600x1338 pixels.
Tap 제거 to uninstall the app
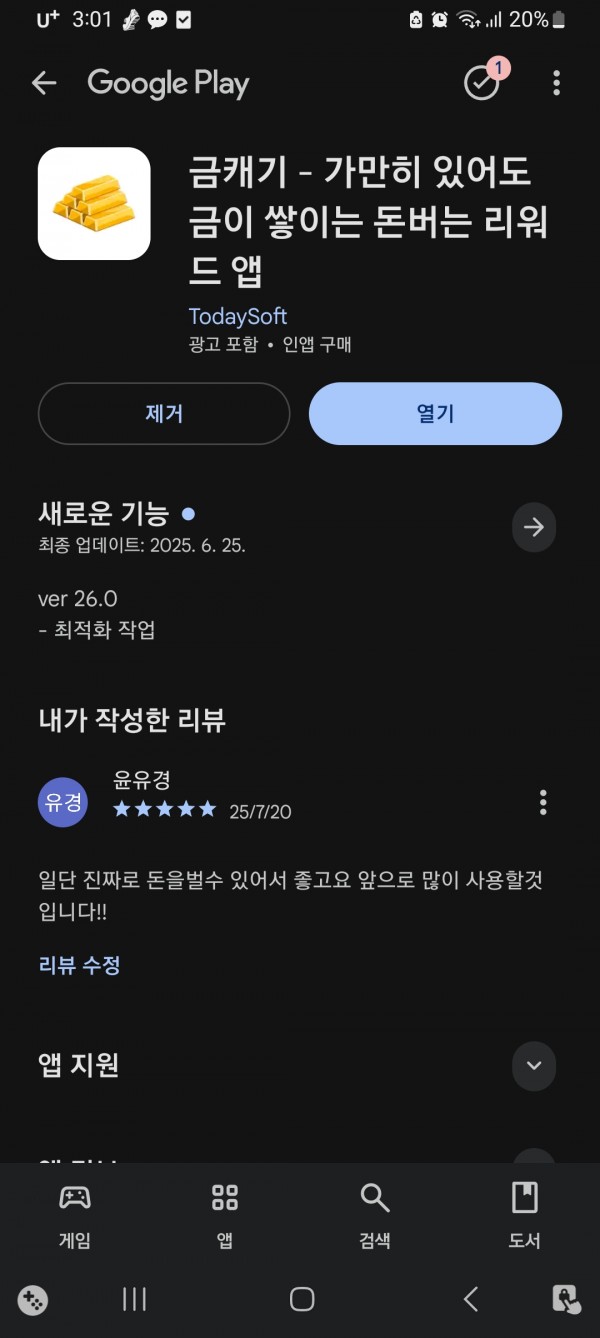click(164, 413)
